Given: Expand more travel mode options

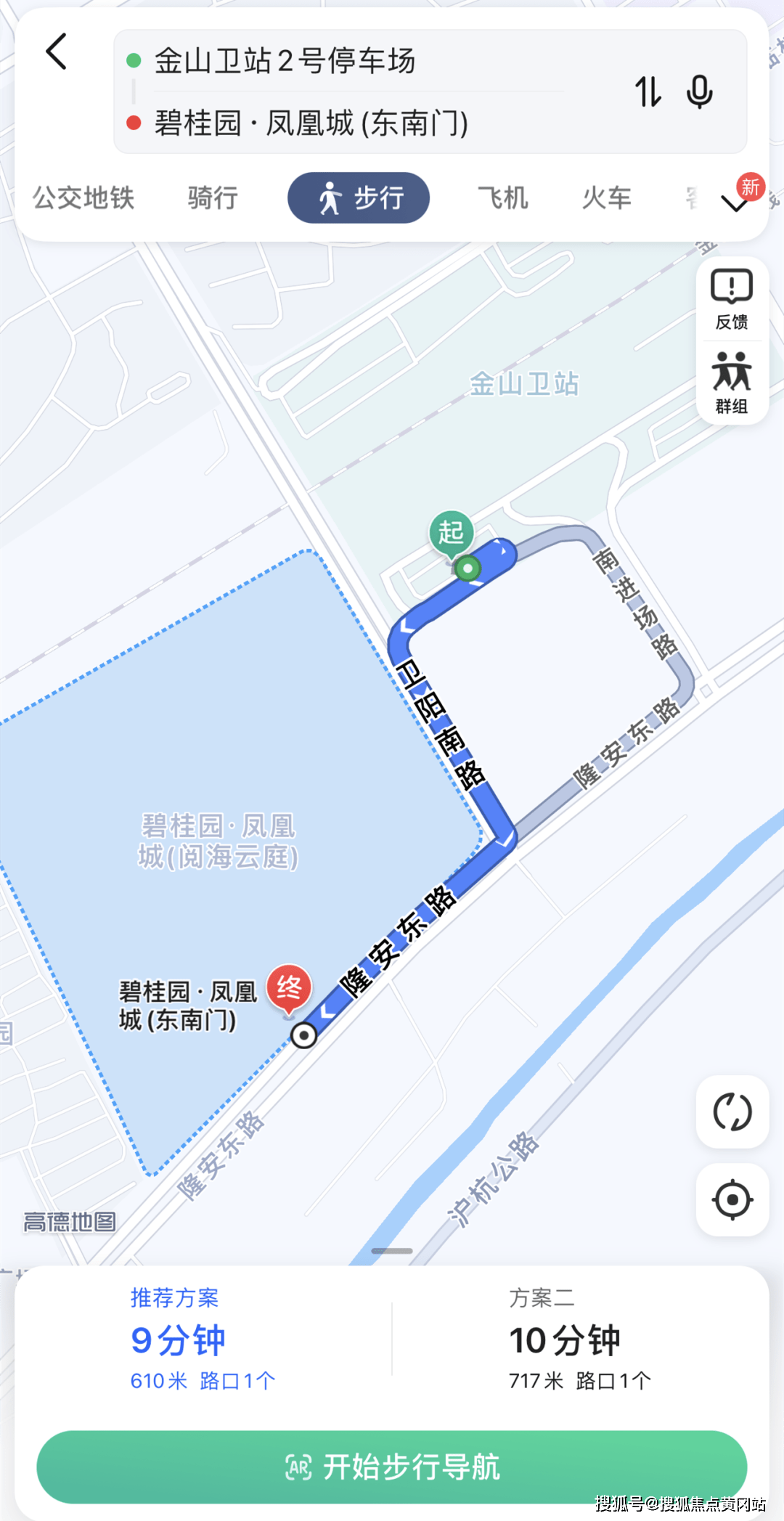Looking at the screenshot, I should tap(736, 202).
